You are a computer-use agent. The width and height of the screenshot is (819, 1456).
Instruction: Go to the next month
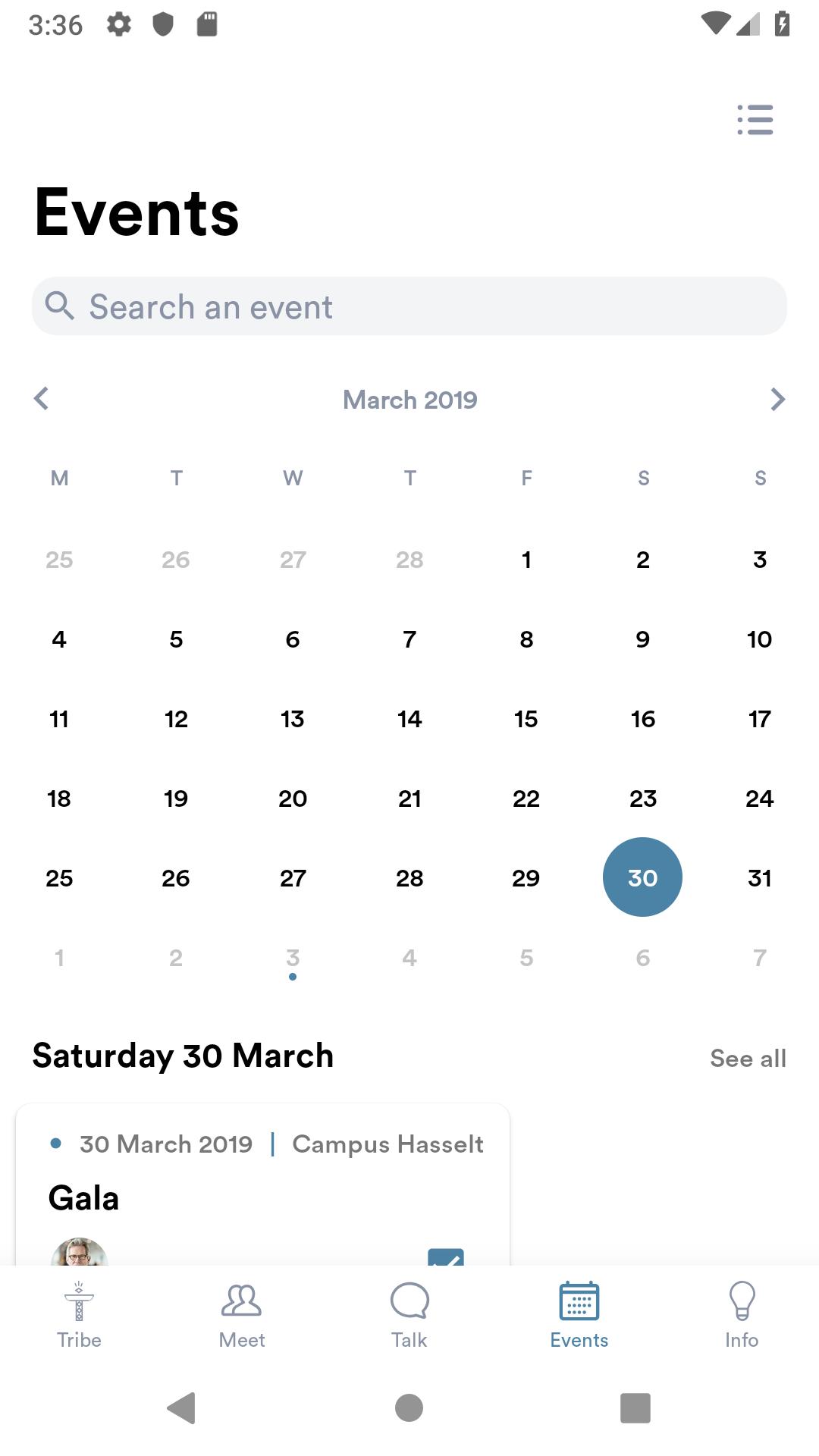point(777,399)
